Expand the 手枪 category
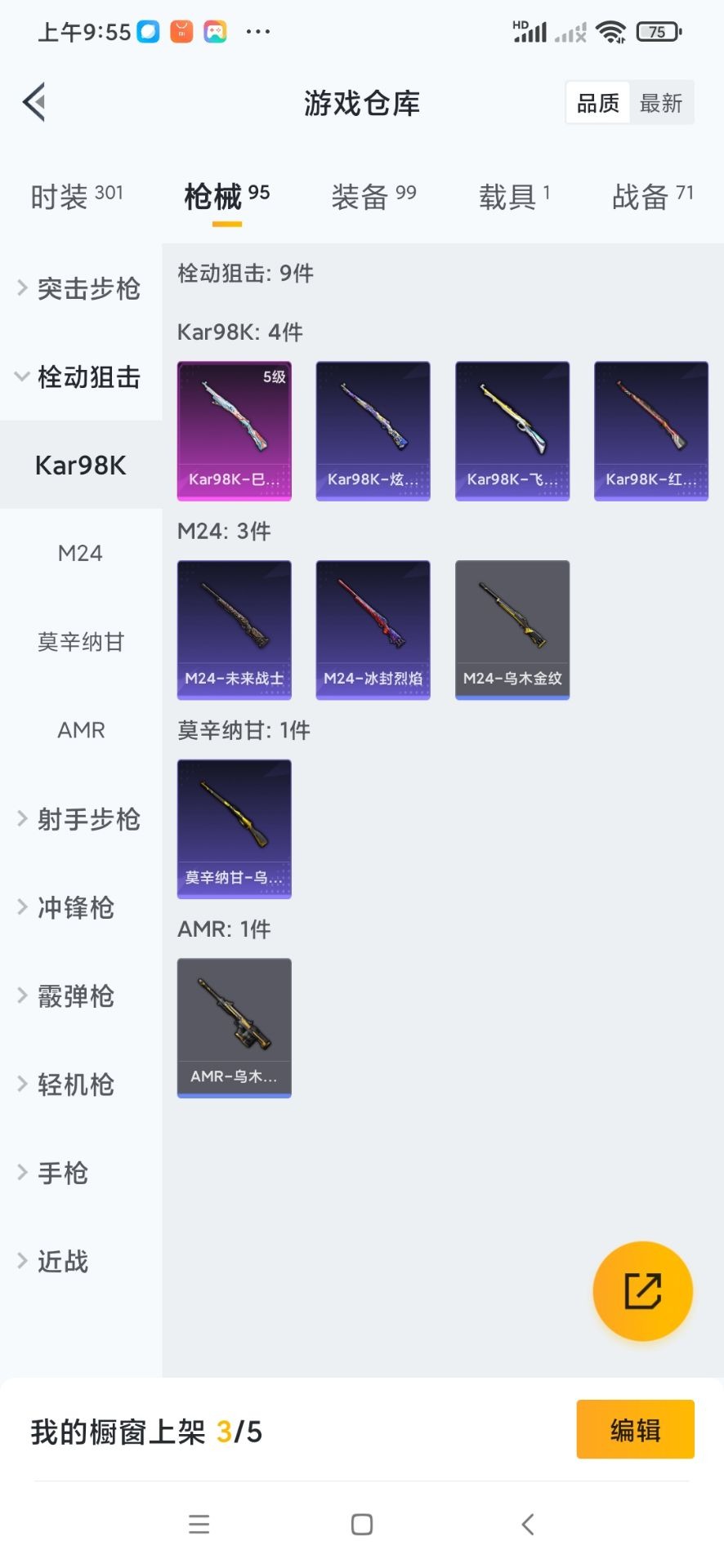The image size is (724, 1568). coord(62,1173)
